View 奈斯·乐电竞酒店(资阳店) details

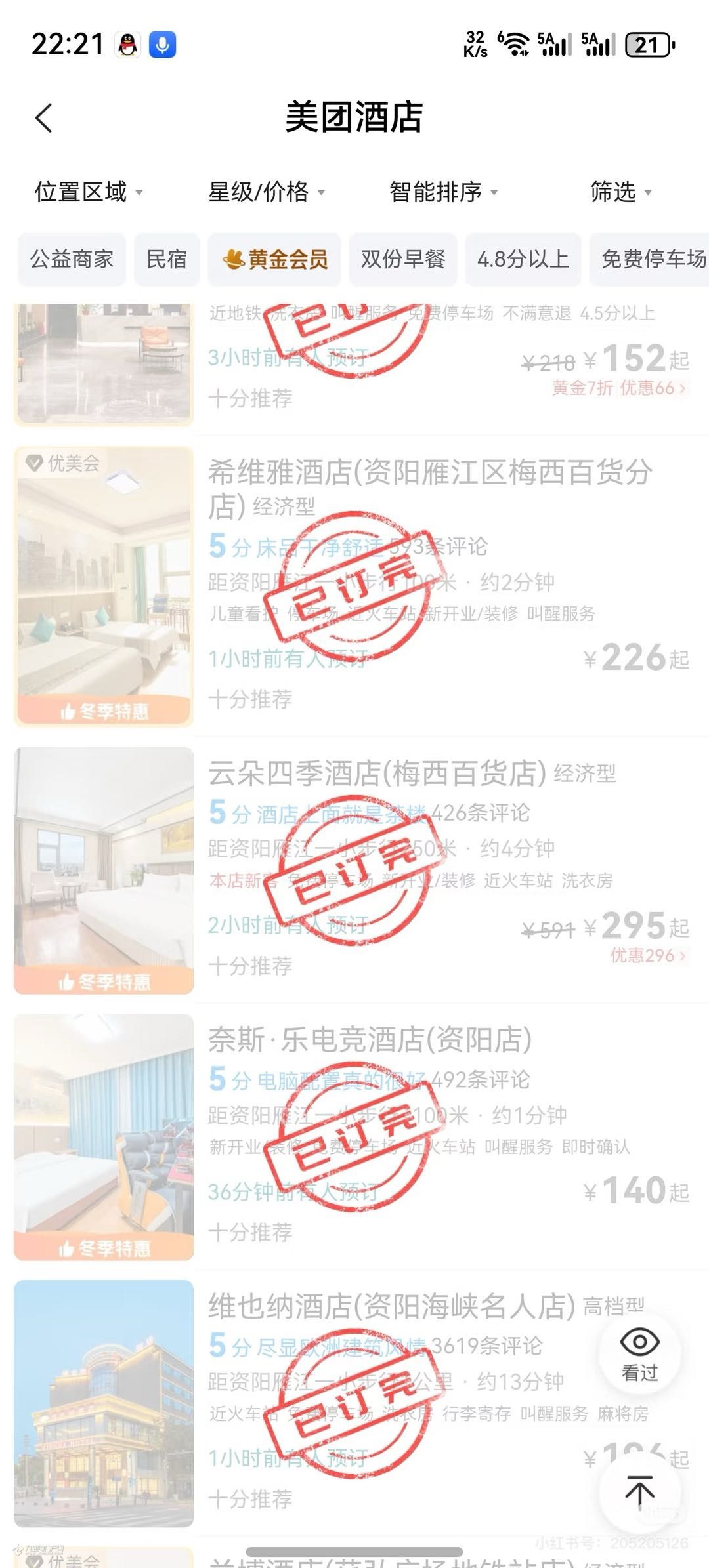pyautogui.click(x=370, y=1040)
